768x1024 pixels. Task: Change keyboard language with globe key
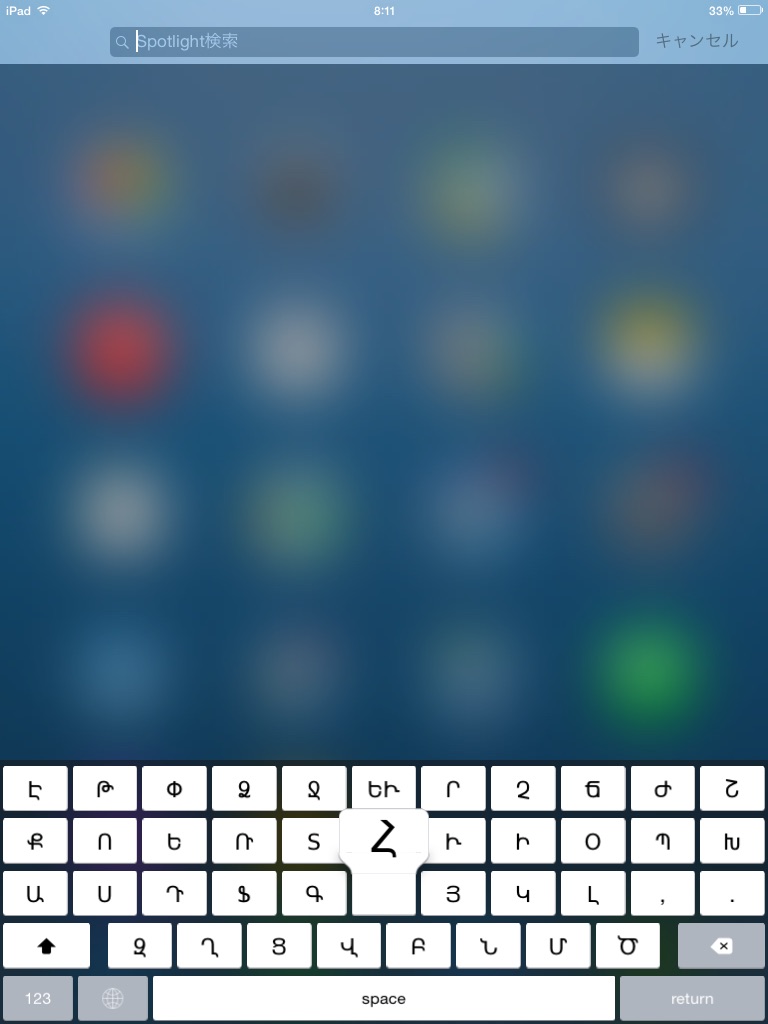[x=112, y=998]
